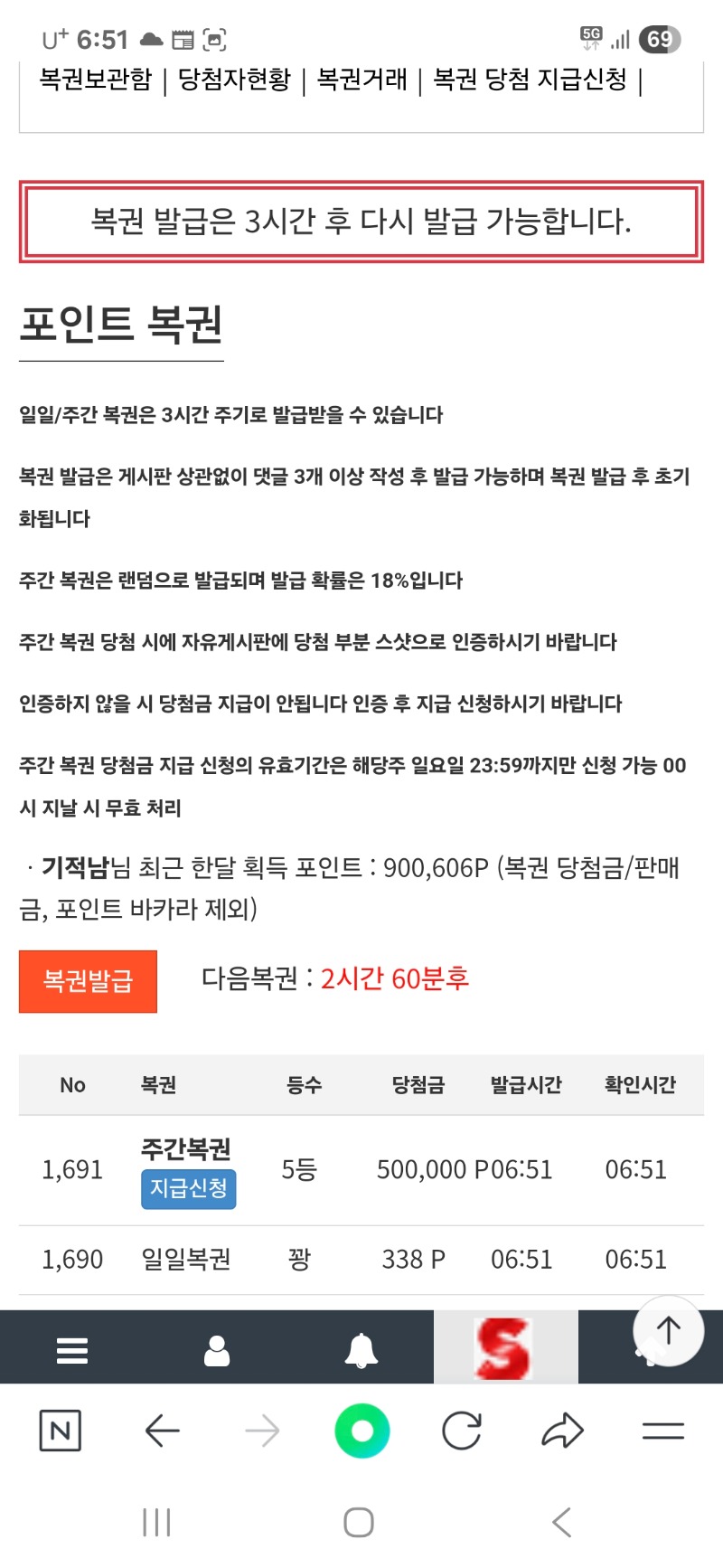The image size is (723, 1568).
Task: Open the user profile icon
Action: 217,1349
